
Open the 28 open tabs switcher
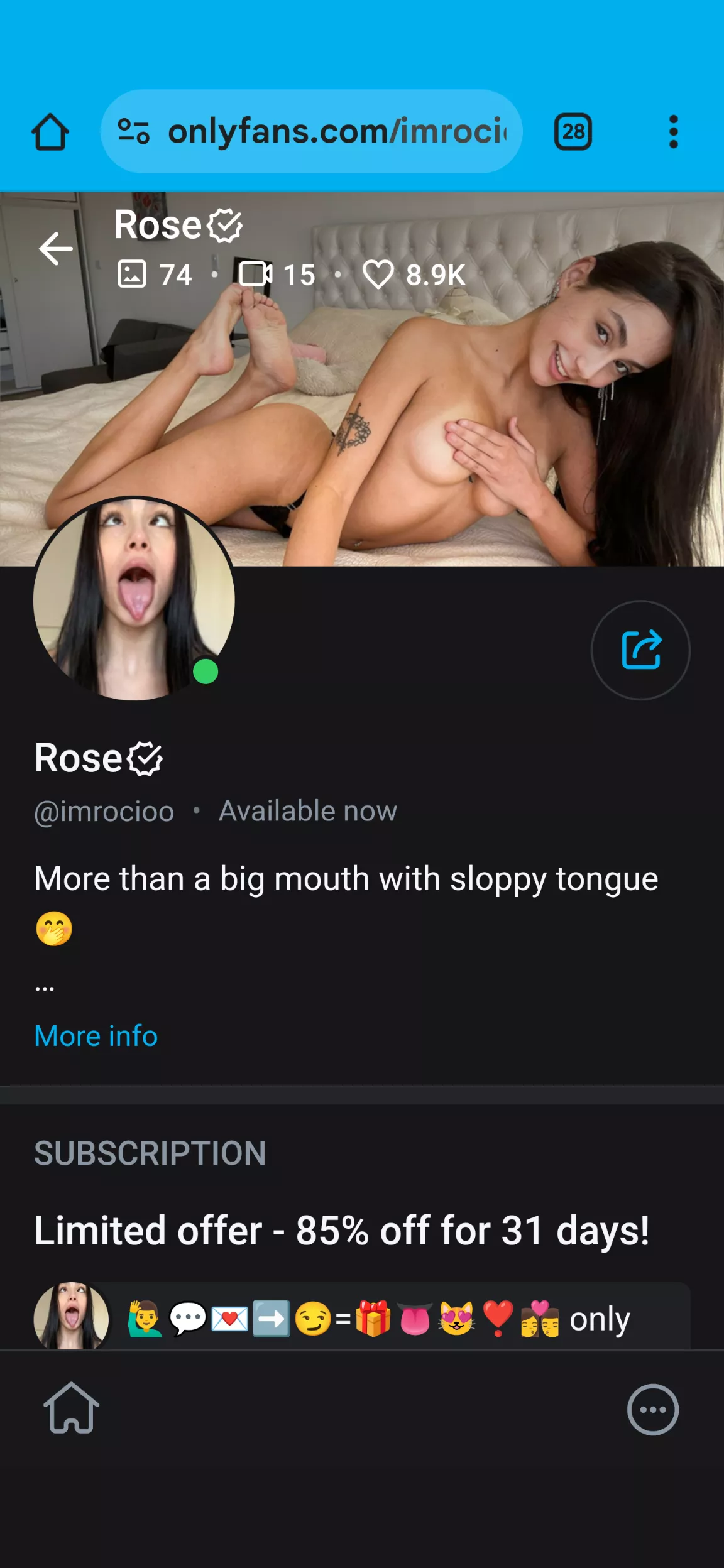point(573,132)
